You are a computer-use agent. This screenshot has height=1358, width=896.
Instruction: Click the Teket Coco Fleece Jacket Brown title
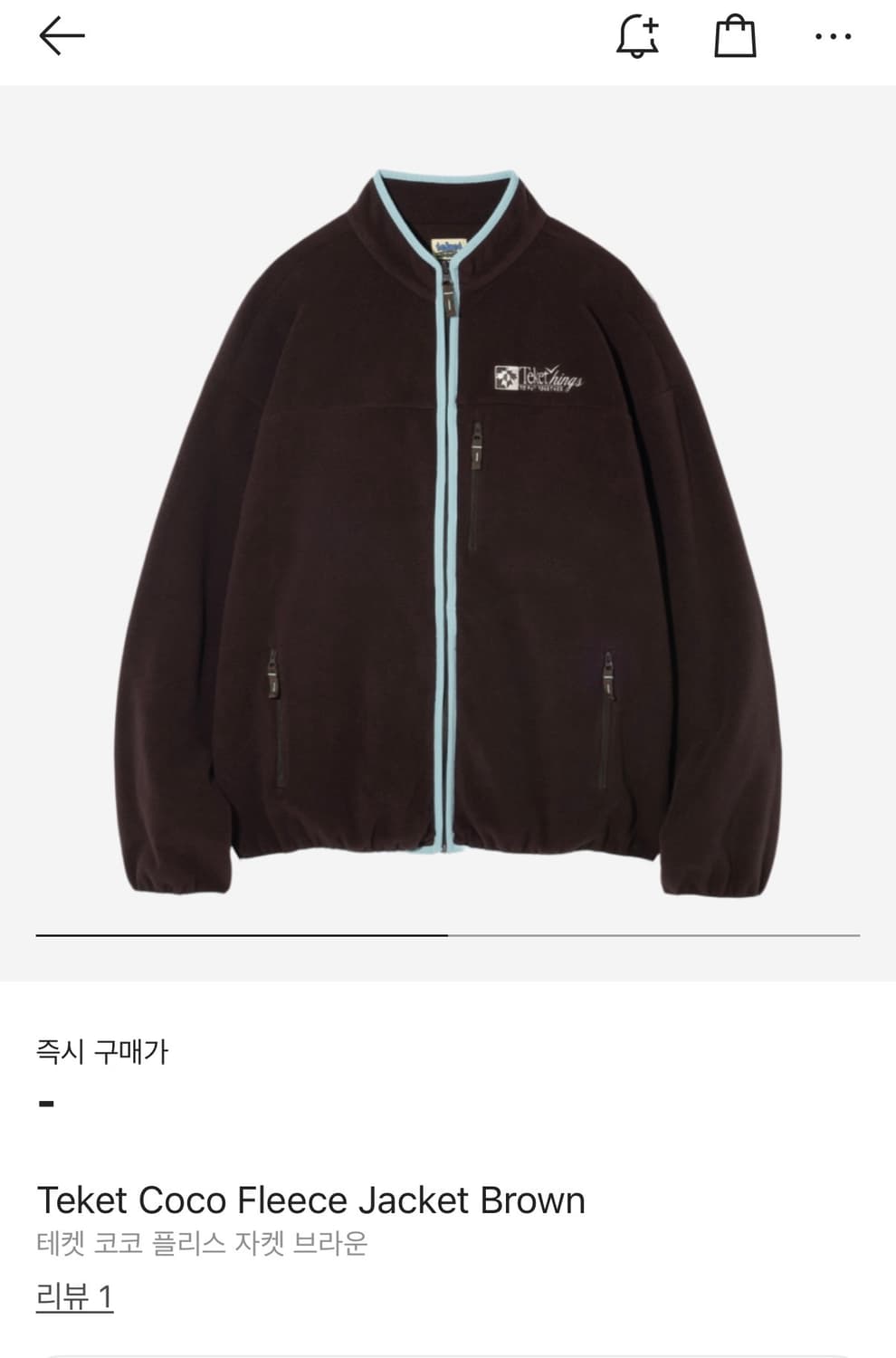(x=310, y=1200)
